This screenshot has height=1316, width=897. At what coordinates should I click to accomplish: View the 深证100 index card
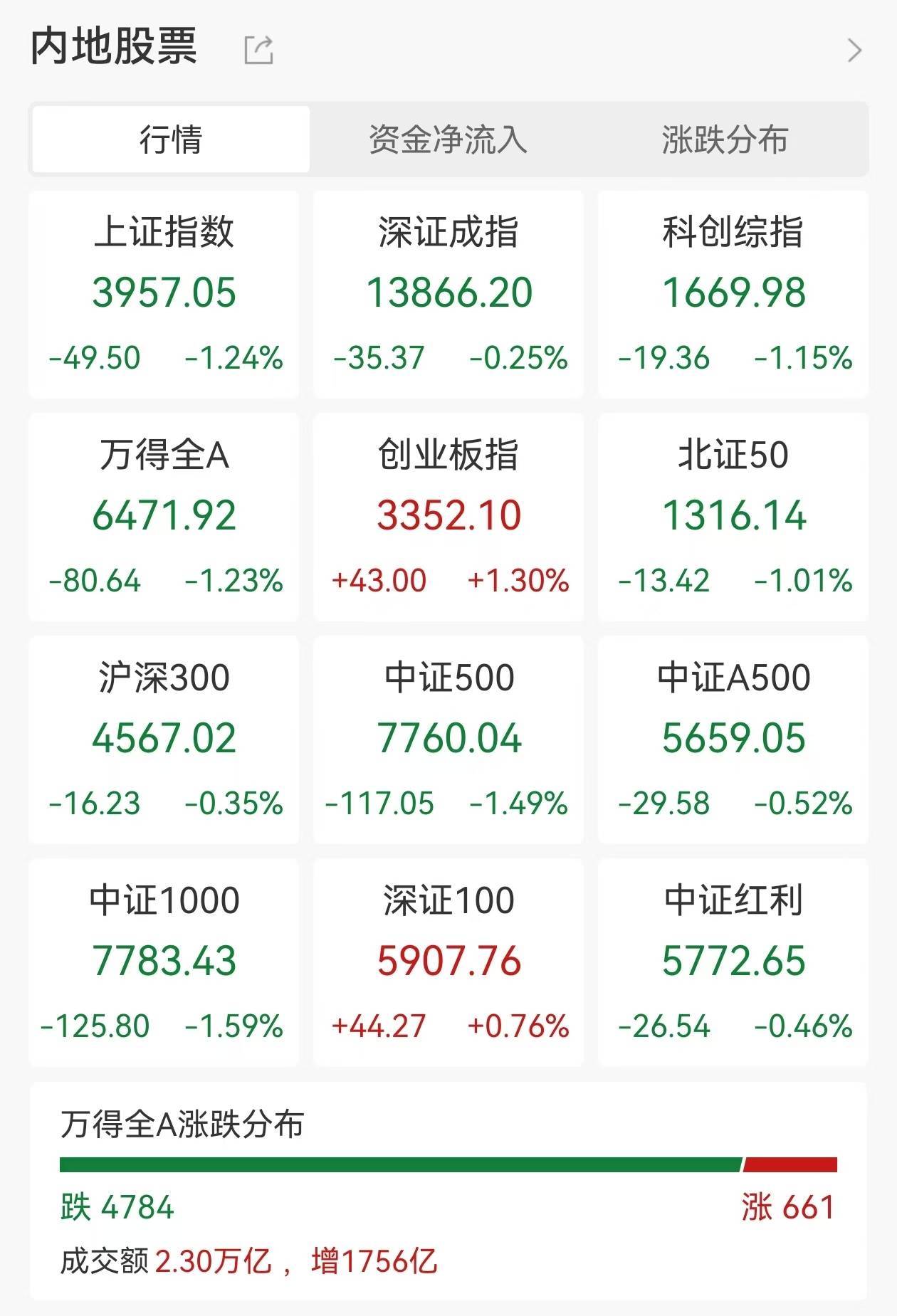448,962
